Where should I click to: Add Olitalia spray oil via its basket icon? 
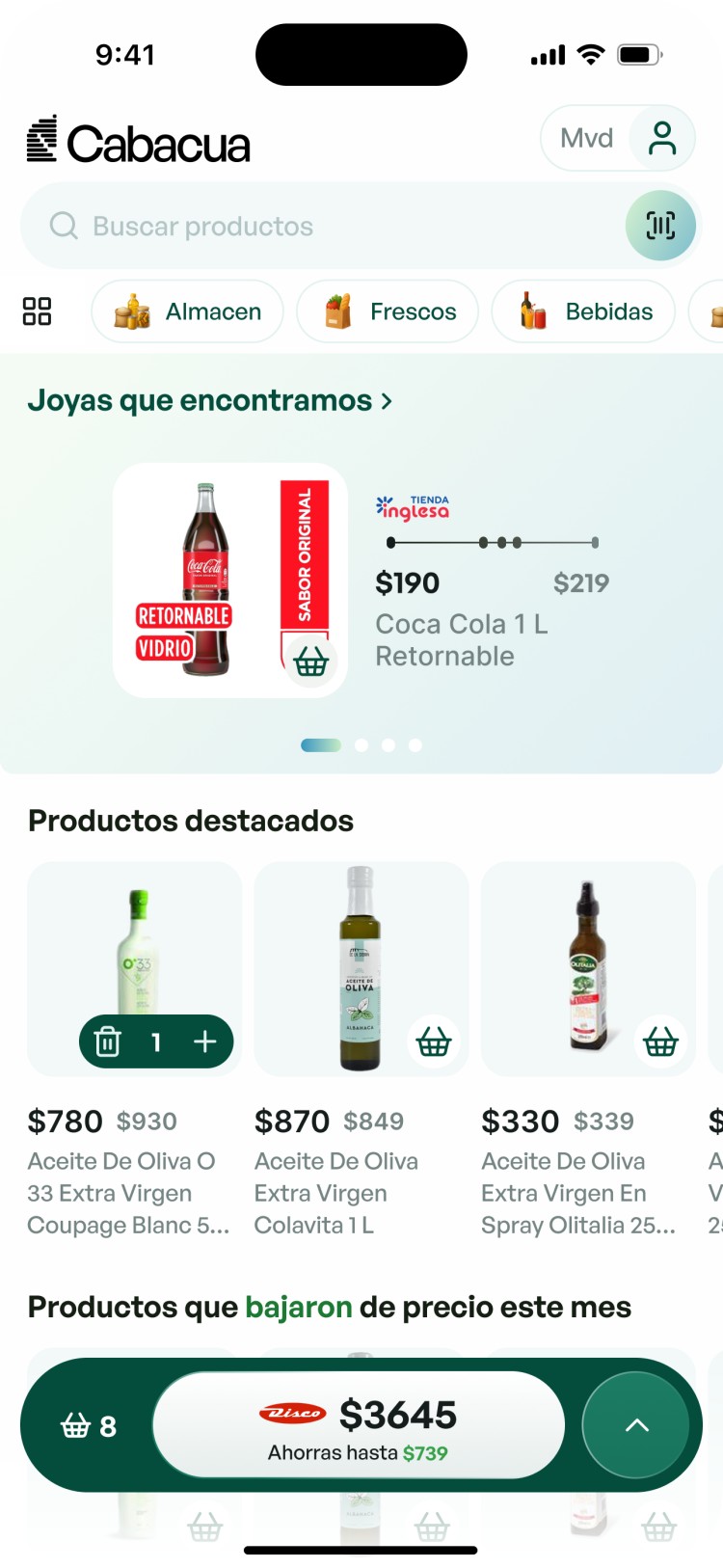[x=660, y=1041]
